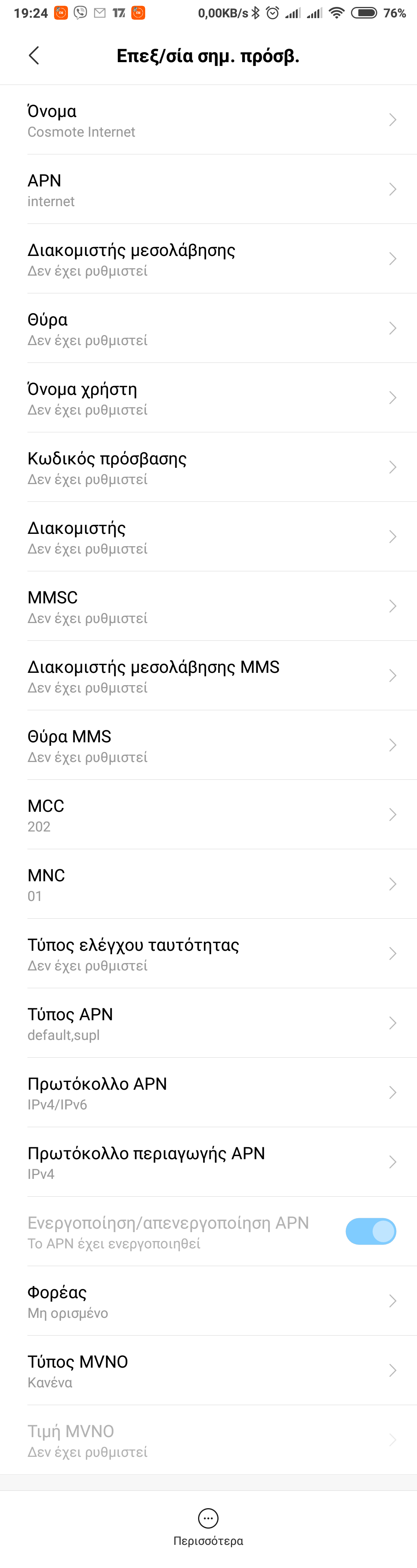
Task: Choose Πρωτόκολλο APN option
Action: pos(208,1092)
